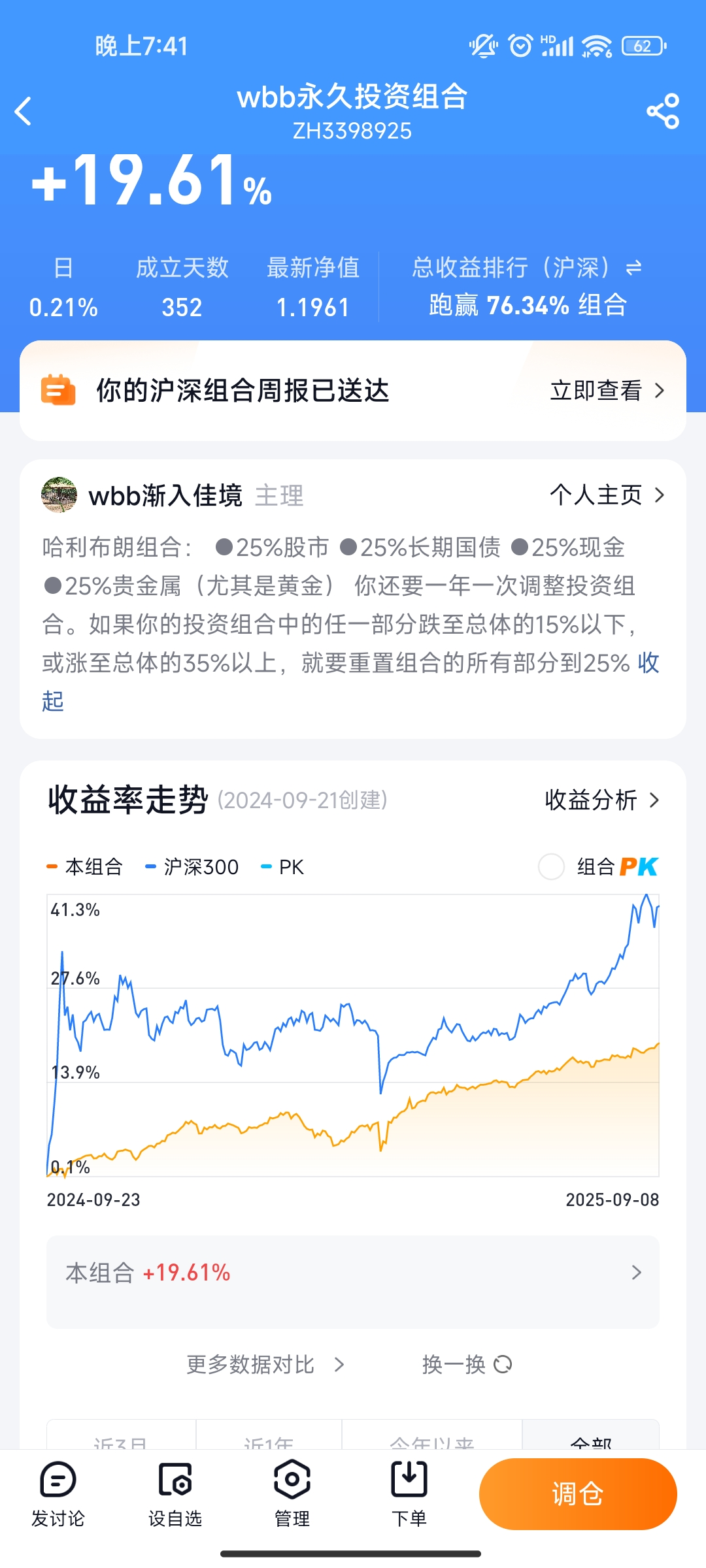The height and width of the screenshot is (1568, 706).
Task: Open wbb渐入佳境 manager avatar
Action: click(x=59, y=495)
